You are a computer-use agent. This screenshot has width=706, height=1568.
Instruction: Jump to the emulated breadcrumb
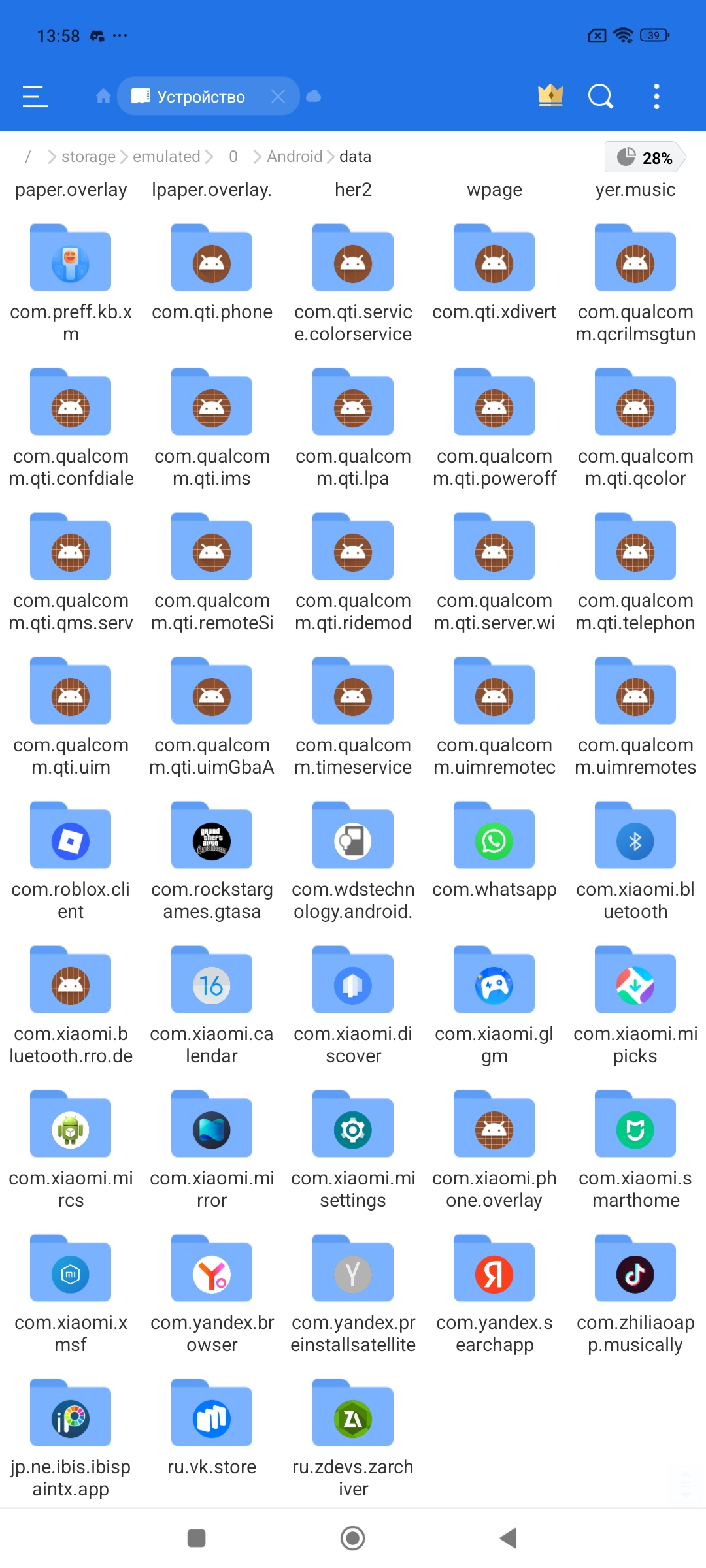coord(166,157)
